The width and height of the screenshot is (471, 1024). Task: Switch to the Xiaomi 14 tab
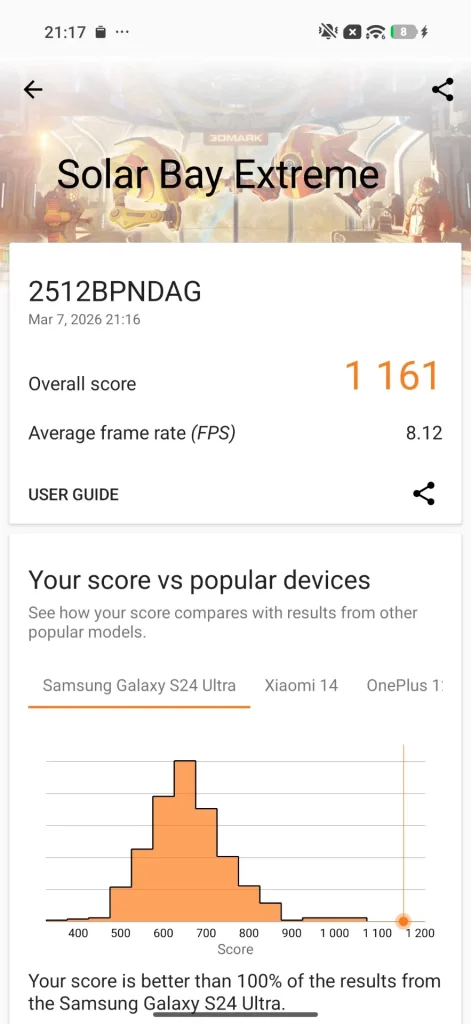tap(301, 686)
